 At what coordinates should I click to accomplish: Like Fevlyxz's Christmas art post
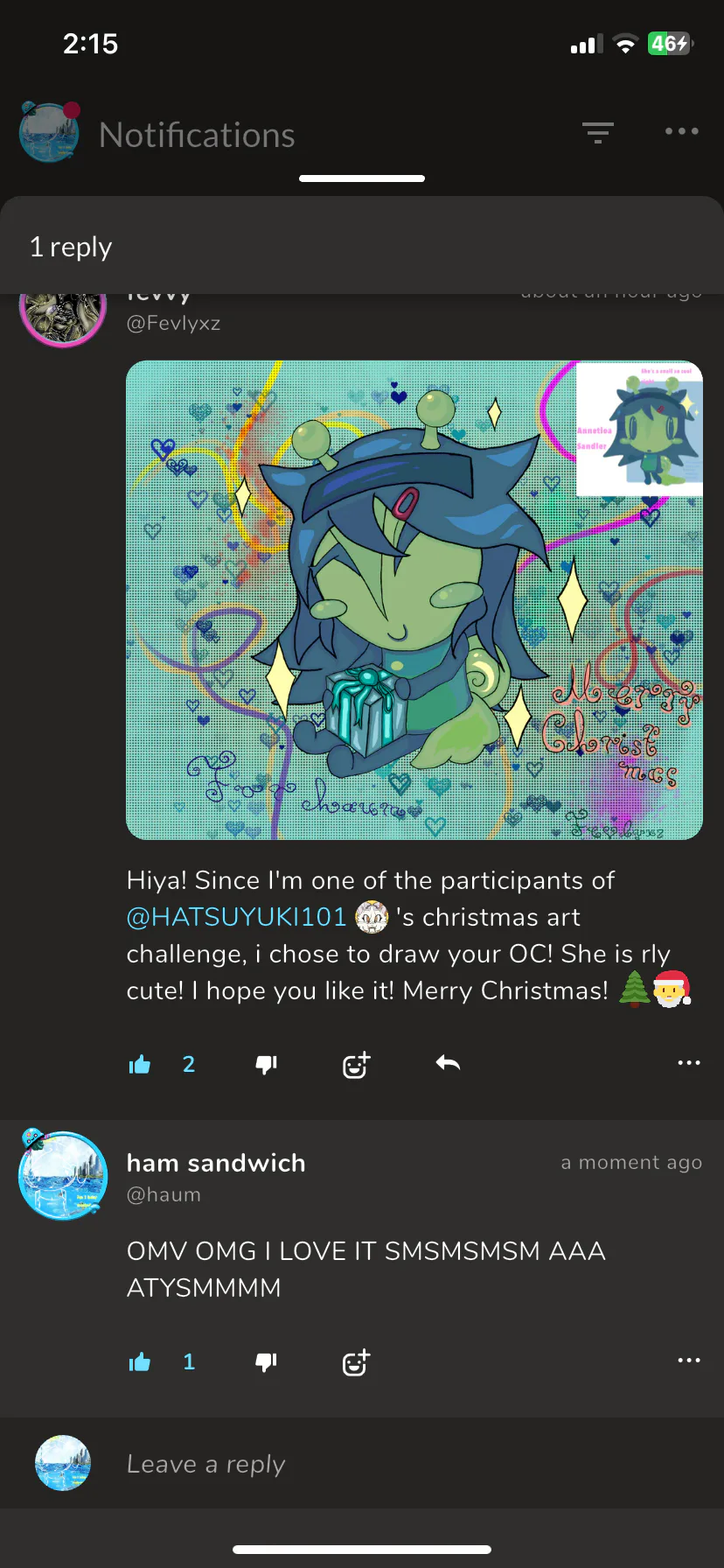click(x=140, y=1064)
